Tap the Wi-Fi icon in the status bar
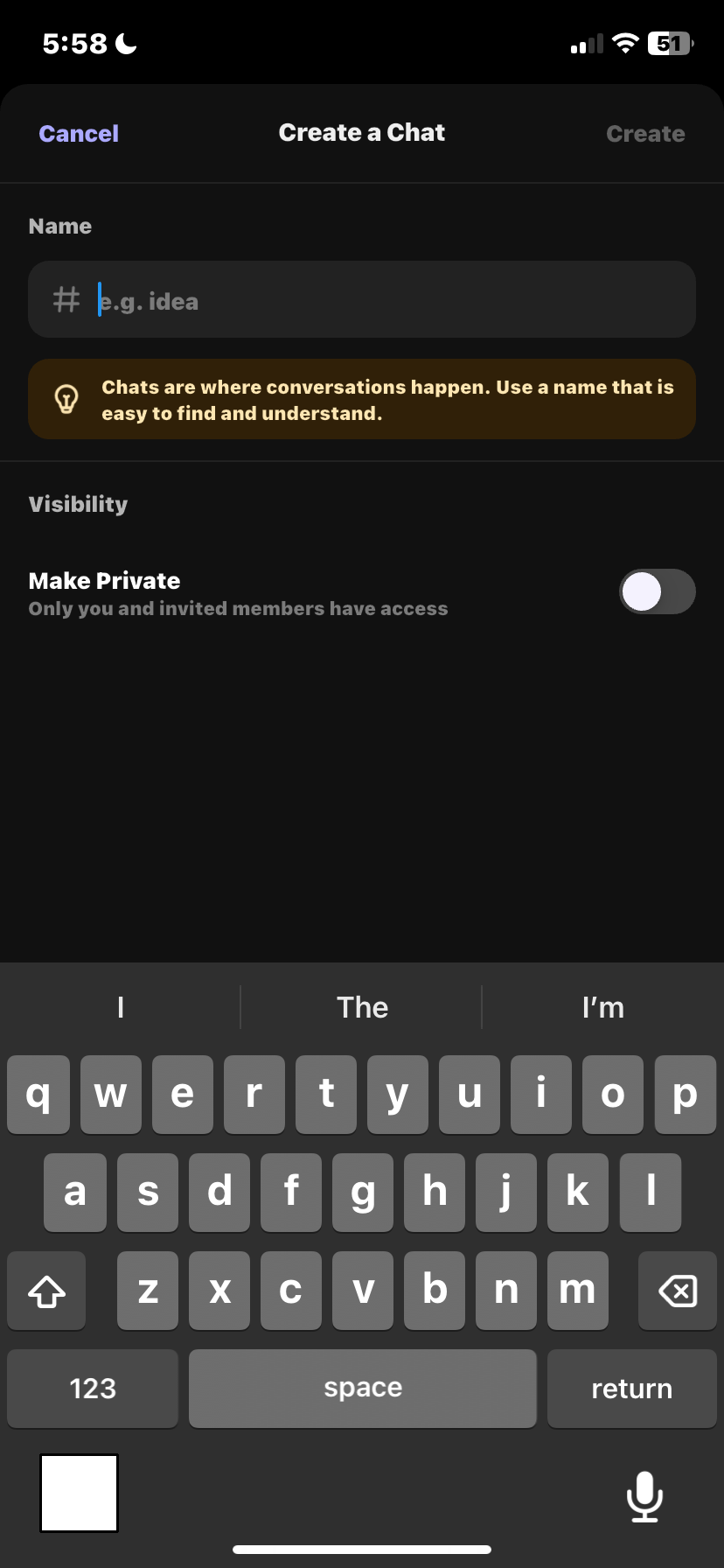Viewport: 724px width, 1568px height. (624, 44)
